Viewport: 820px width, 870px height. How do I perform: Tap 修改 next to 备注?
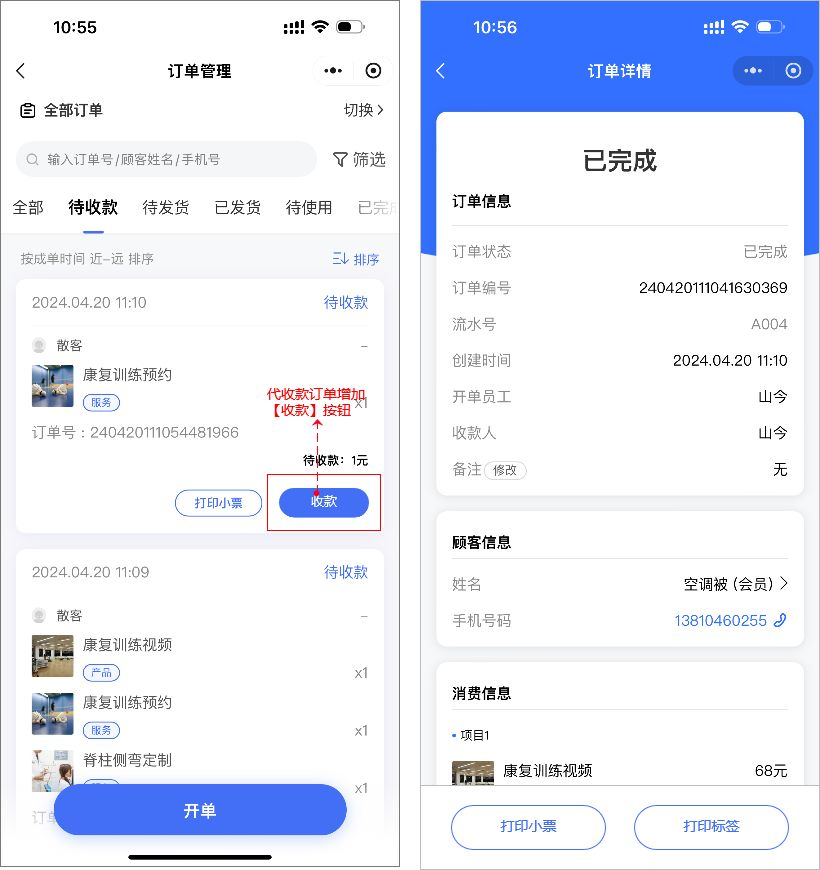(x=505, y=470)
